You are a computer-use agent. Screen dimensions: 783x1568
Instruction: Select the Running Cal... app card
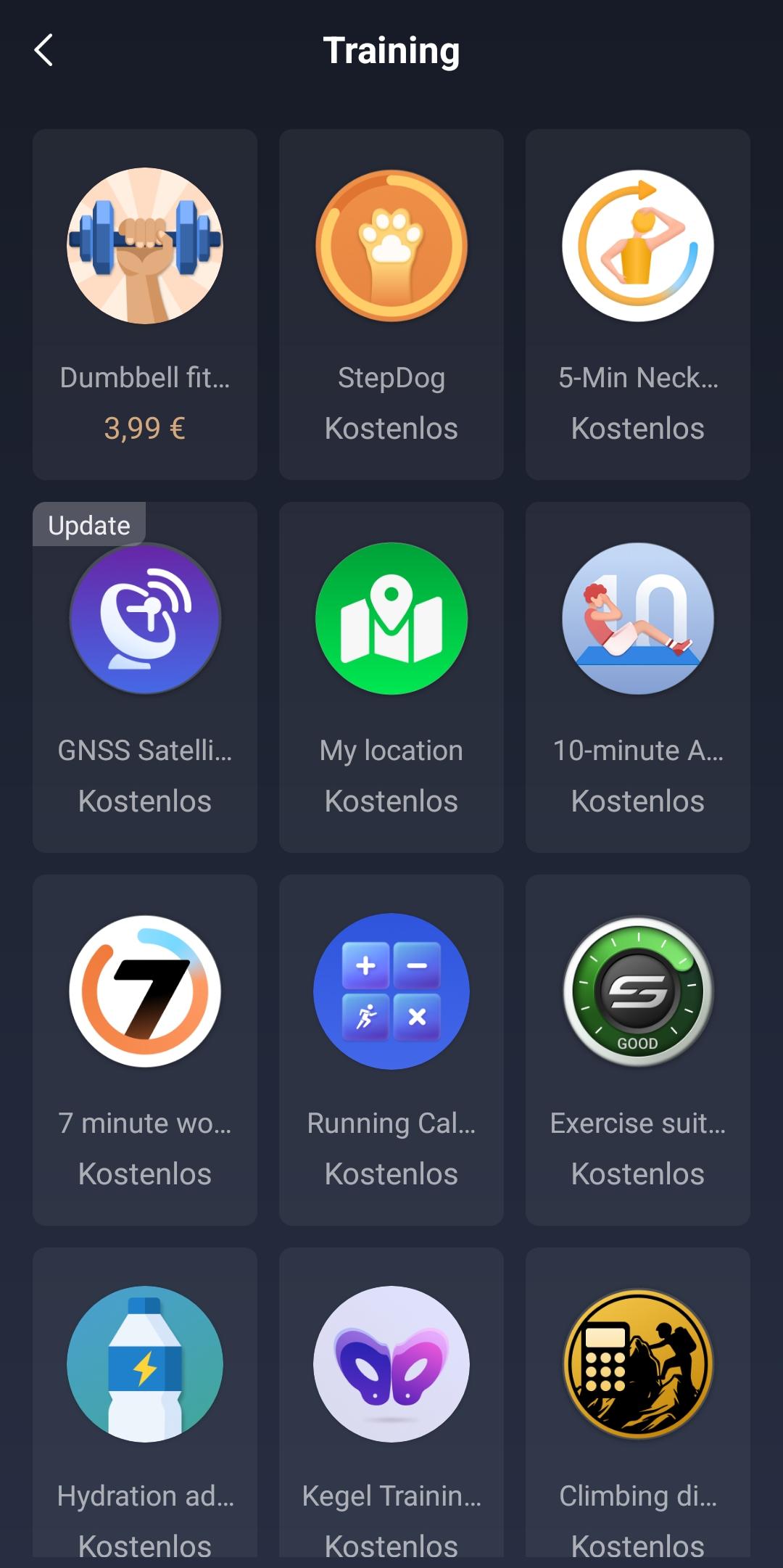(391, 1050)
